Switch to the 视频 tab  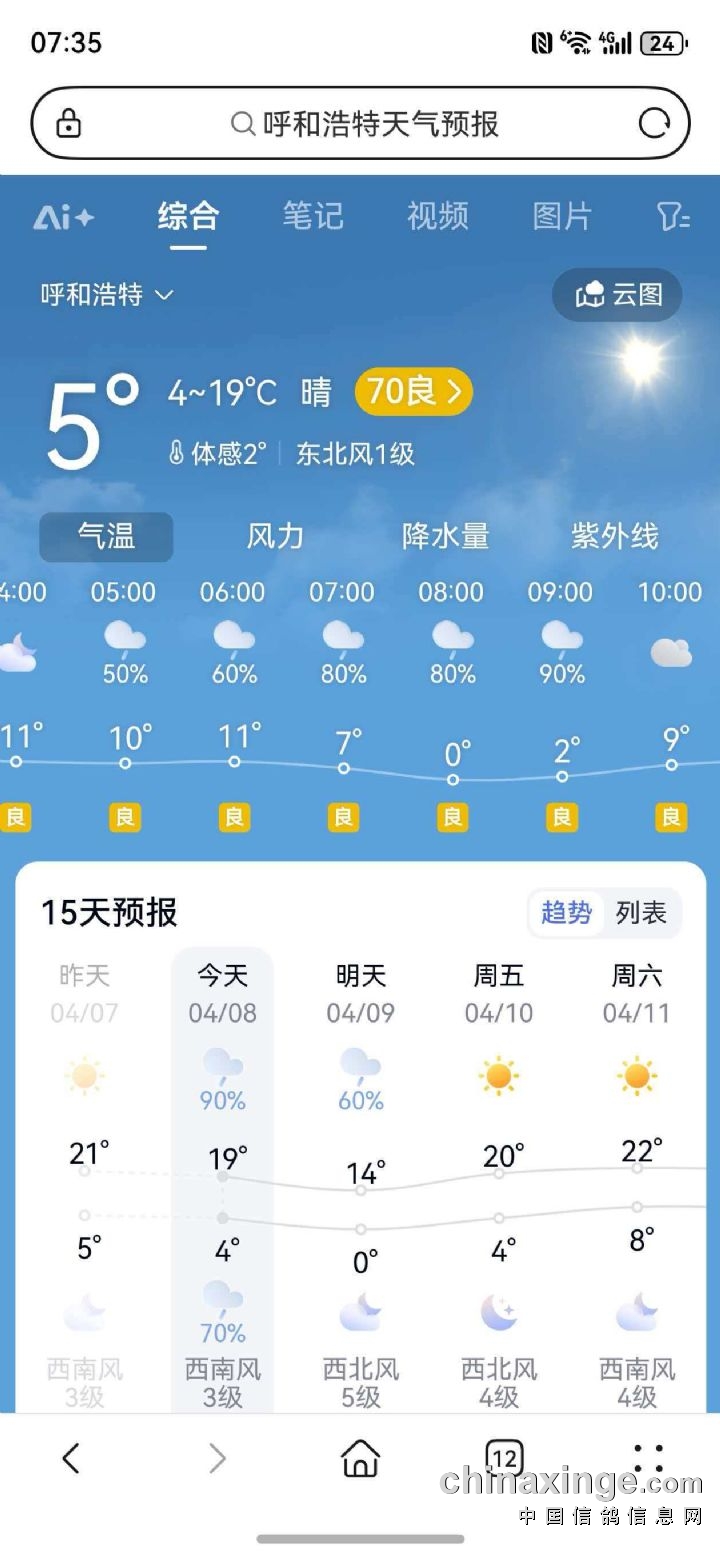point(437,216)
